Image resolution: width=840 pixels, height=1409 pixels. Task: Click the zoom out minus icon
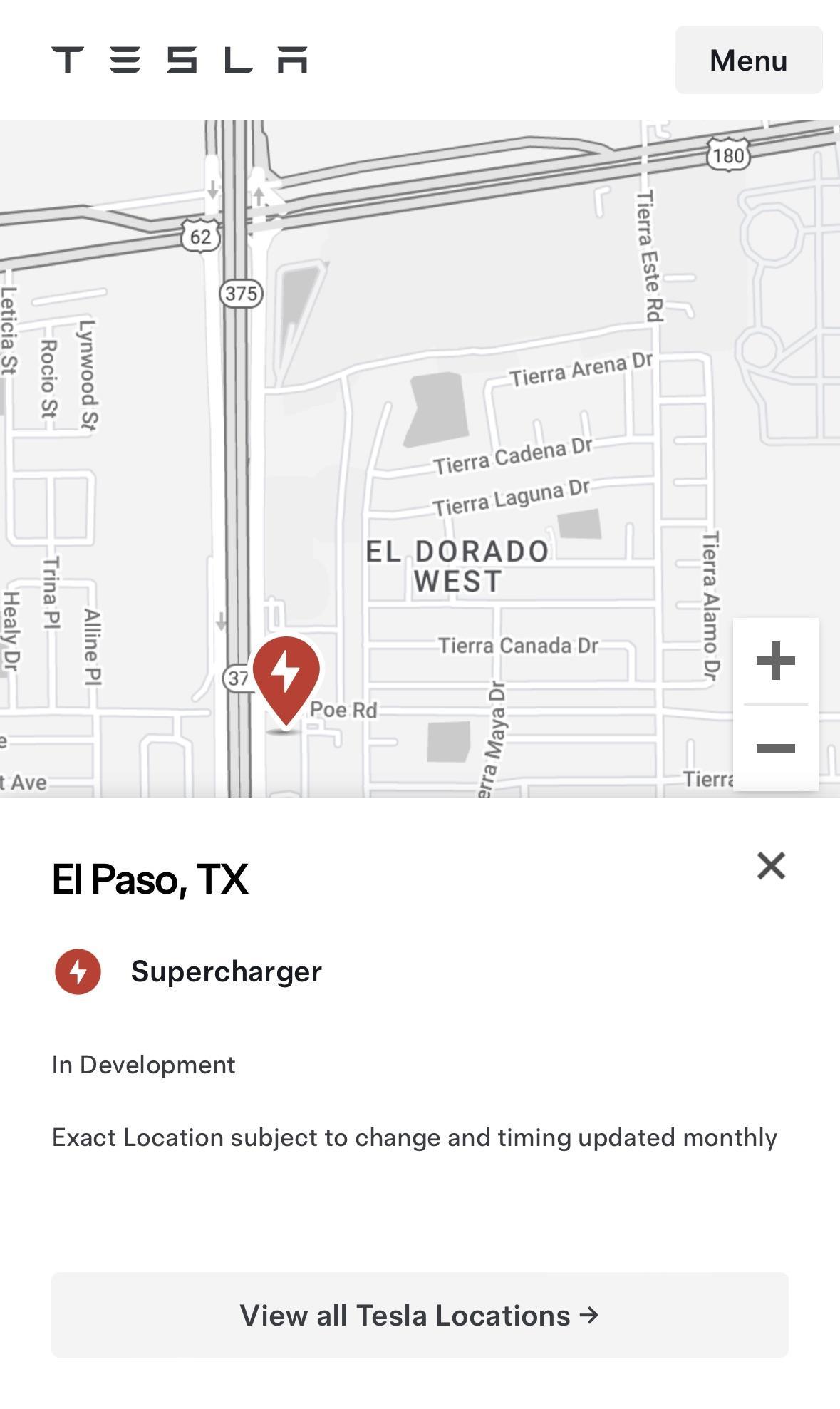(775, 748)
